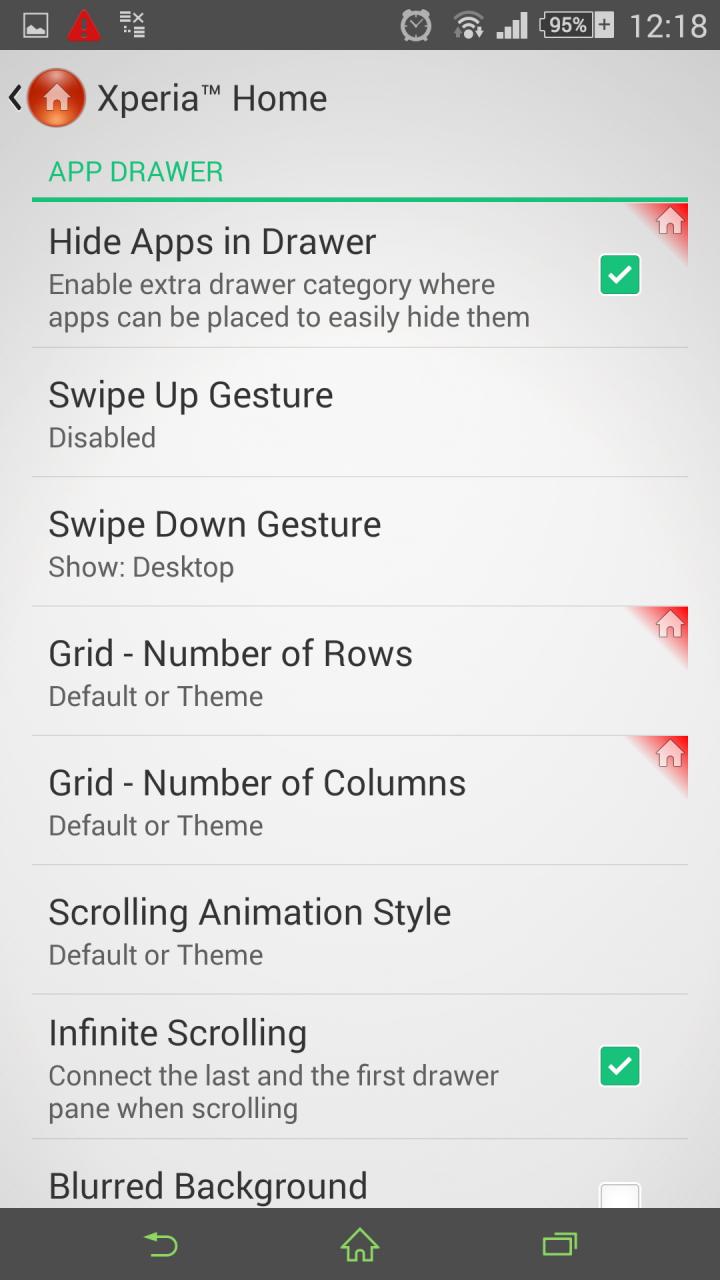The image size is (720, 1280).
Task: Change Grid - Number of Columns
Action: coord(360,800)
